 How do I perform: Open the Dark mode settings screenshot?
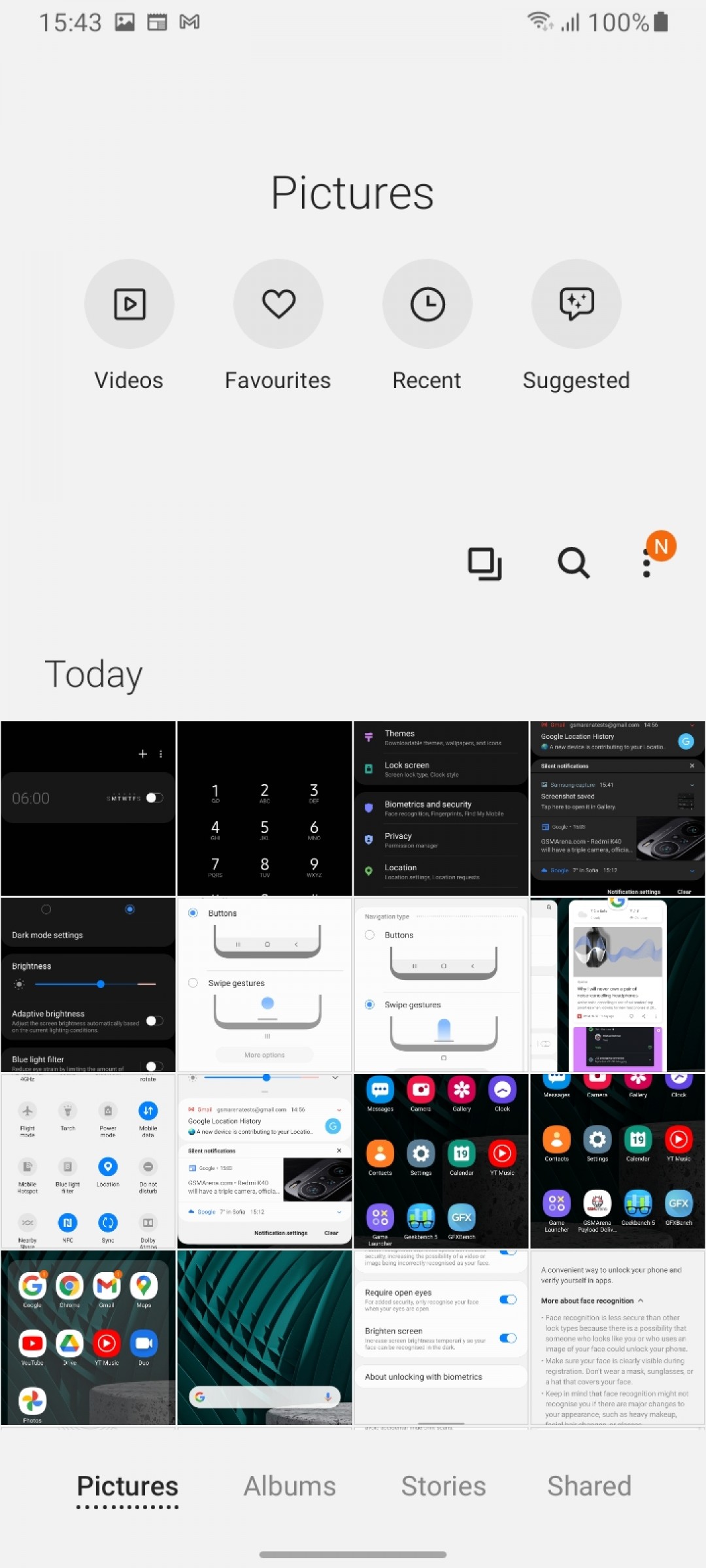tap(88, 985)
